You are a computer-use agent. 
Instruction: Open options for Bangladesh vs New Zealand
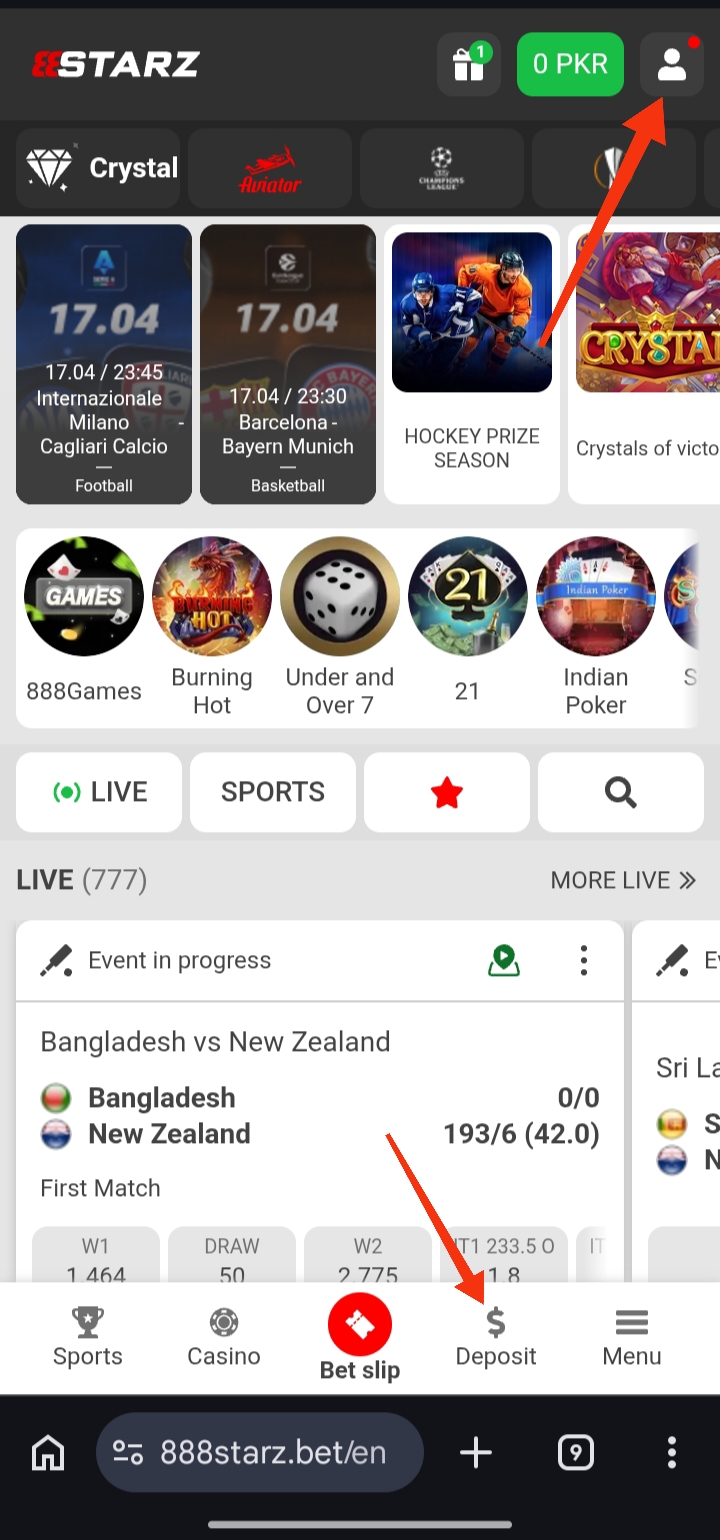click(x=584, y=960)
